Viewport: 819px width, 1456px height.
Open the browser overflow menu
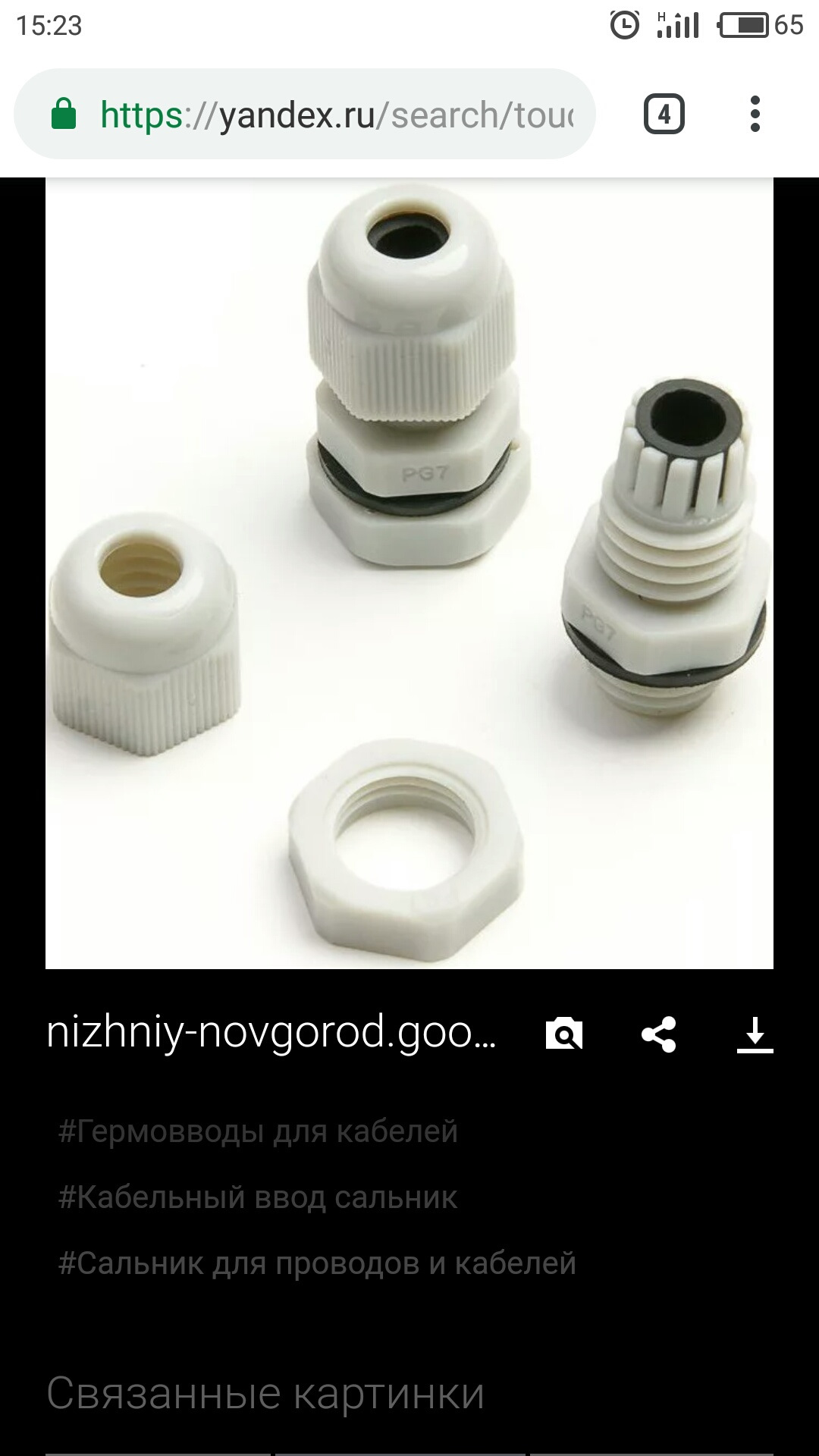[755, 115]
